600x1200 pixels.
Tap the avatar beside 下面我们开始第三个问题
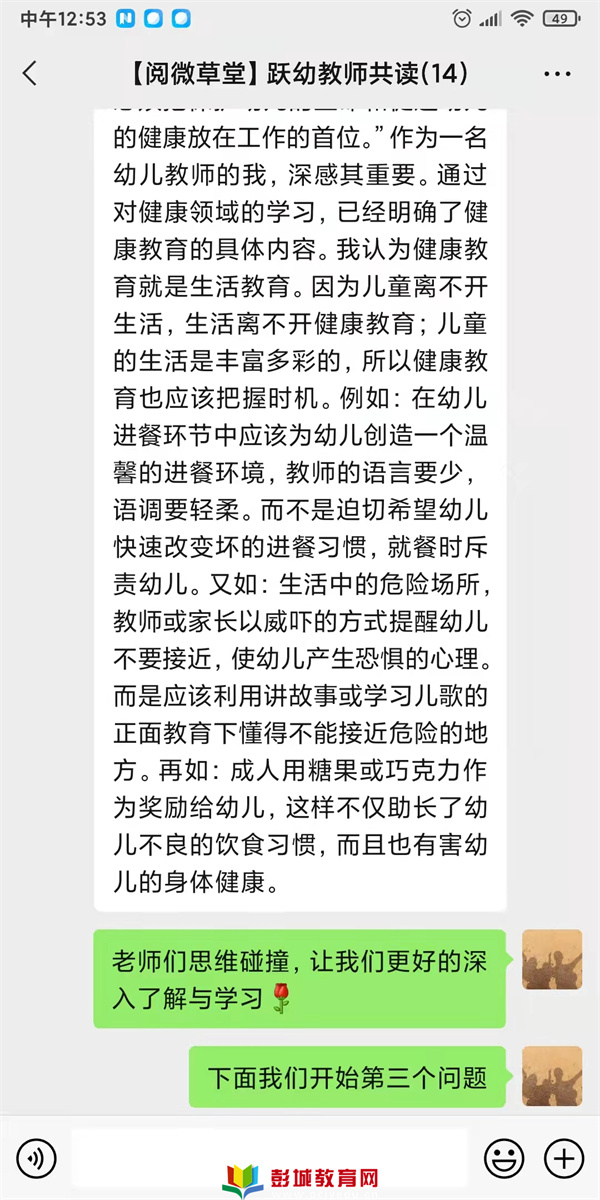(552, 1076)
